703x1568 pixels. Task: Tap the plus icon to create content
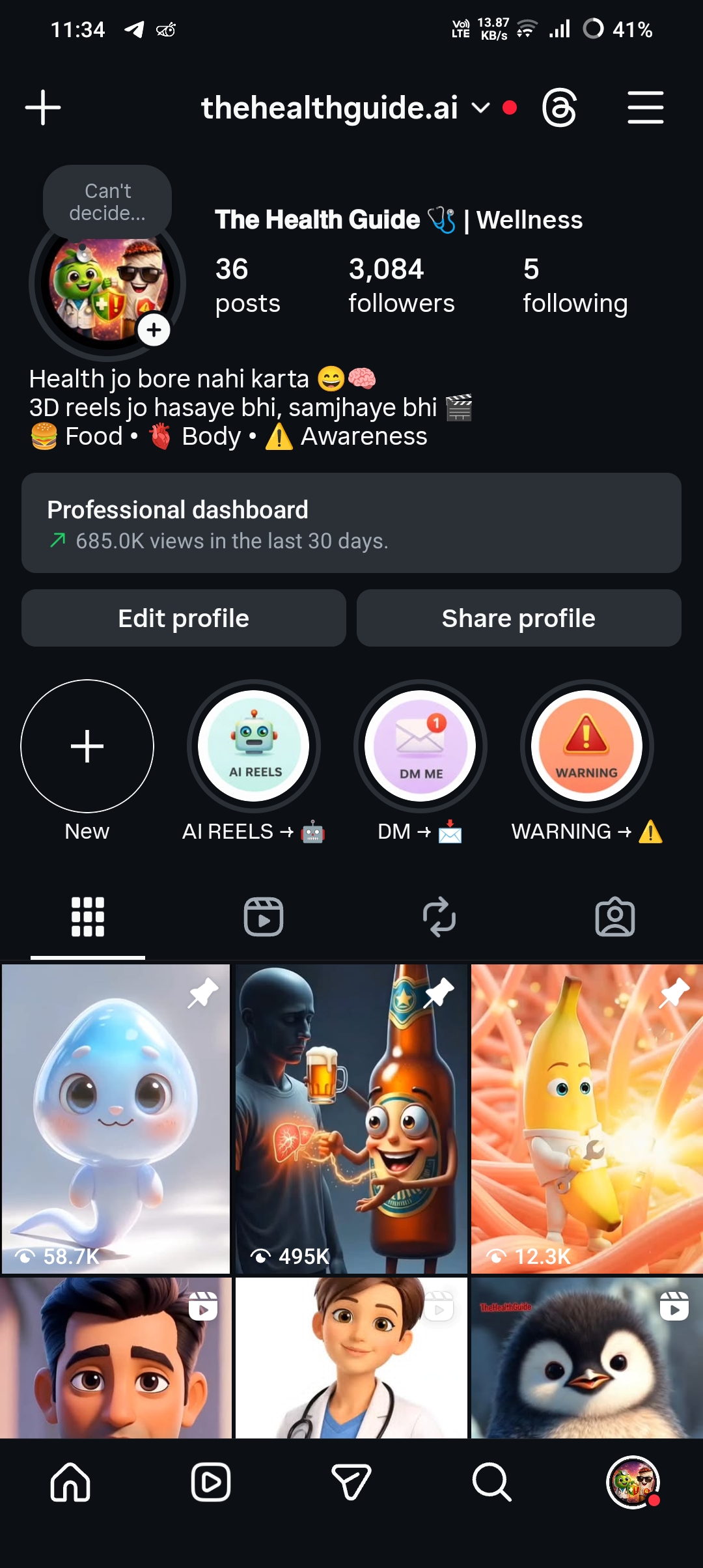pyautogui.click(x=43, y=107)
